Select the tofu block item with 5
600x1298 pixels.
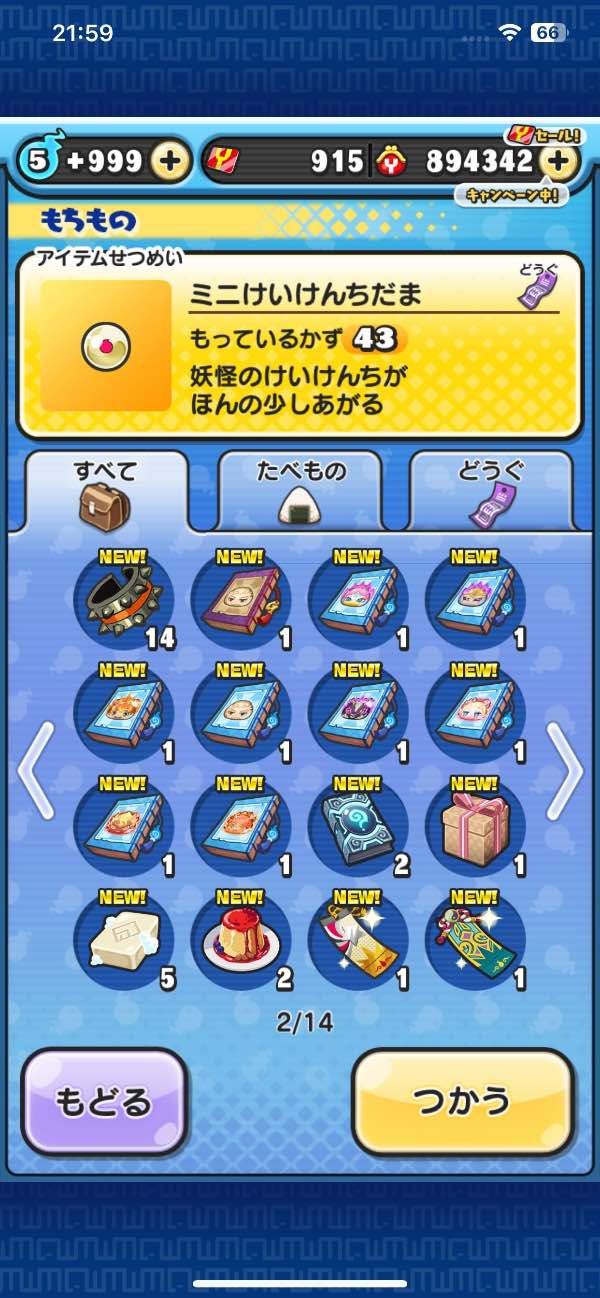pos(124,941)
